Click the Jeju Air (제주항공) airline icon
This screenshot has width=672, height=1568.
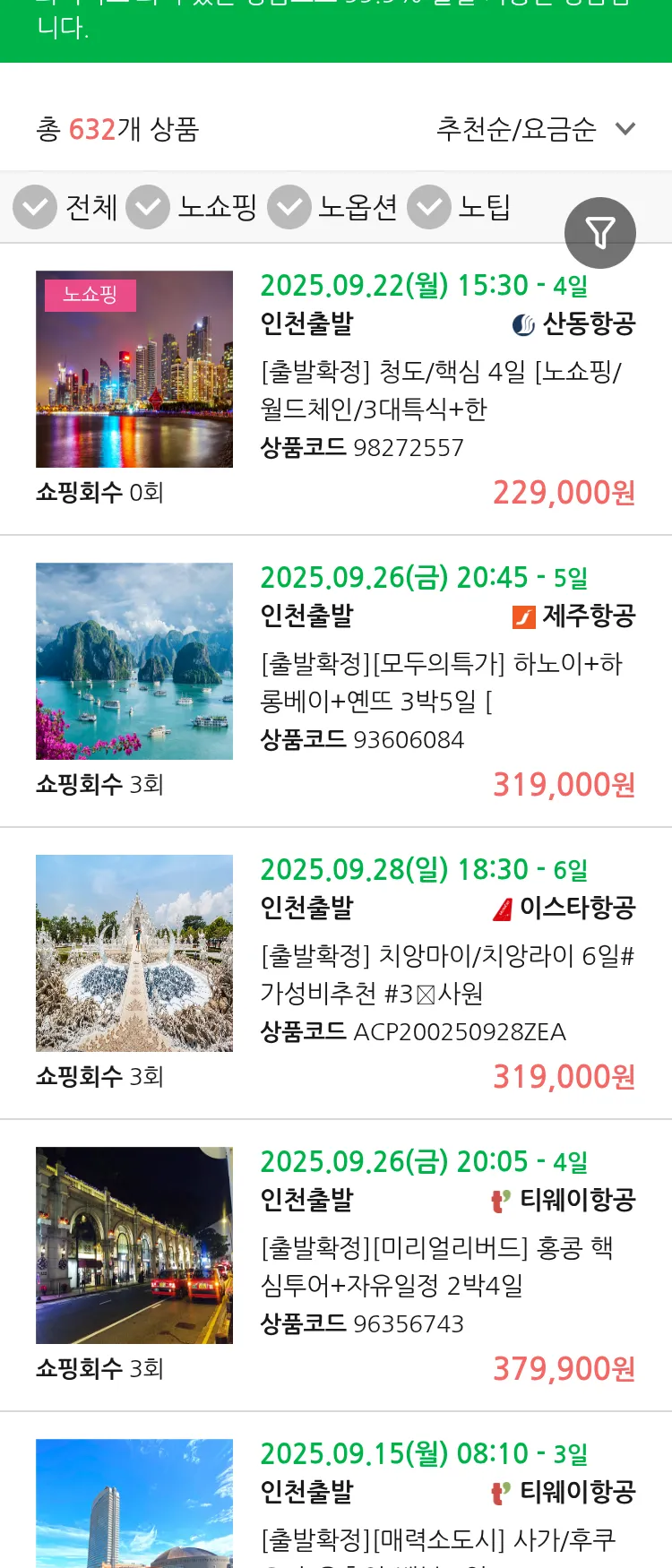(x=525, y=616)
